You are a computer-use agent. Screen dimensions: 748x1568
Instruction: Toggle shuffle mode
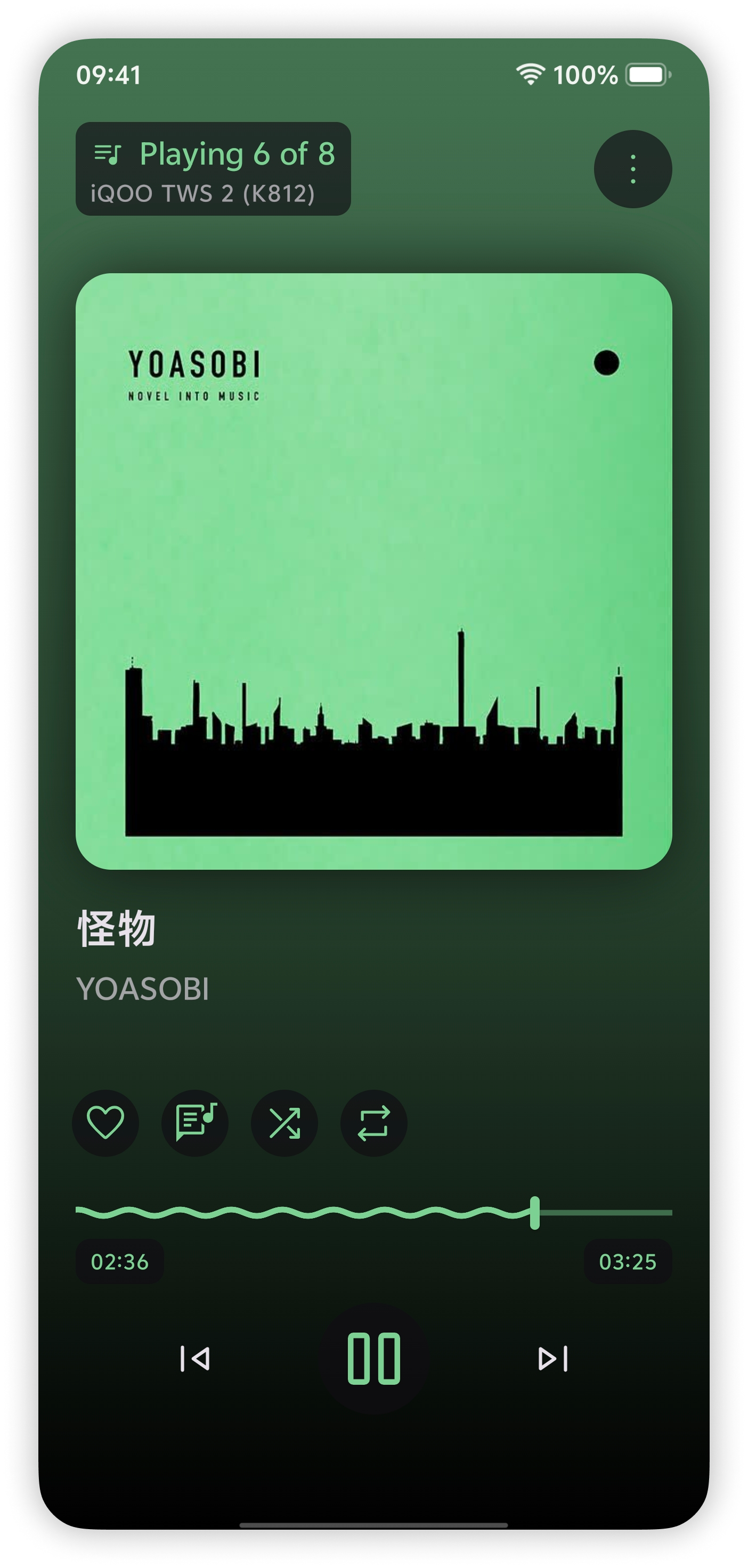(x=284, y=1122)
